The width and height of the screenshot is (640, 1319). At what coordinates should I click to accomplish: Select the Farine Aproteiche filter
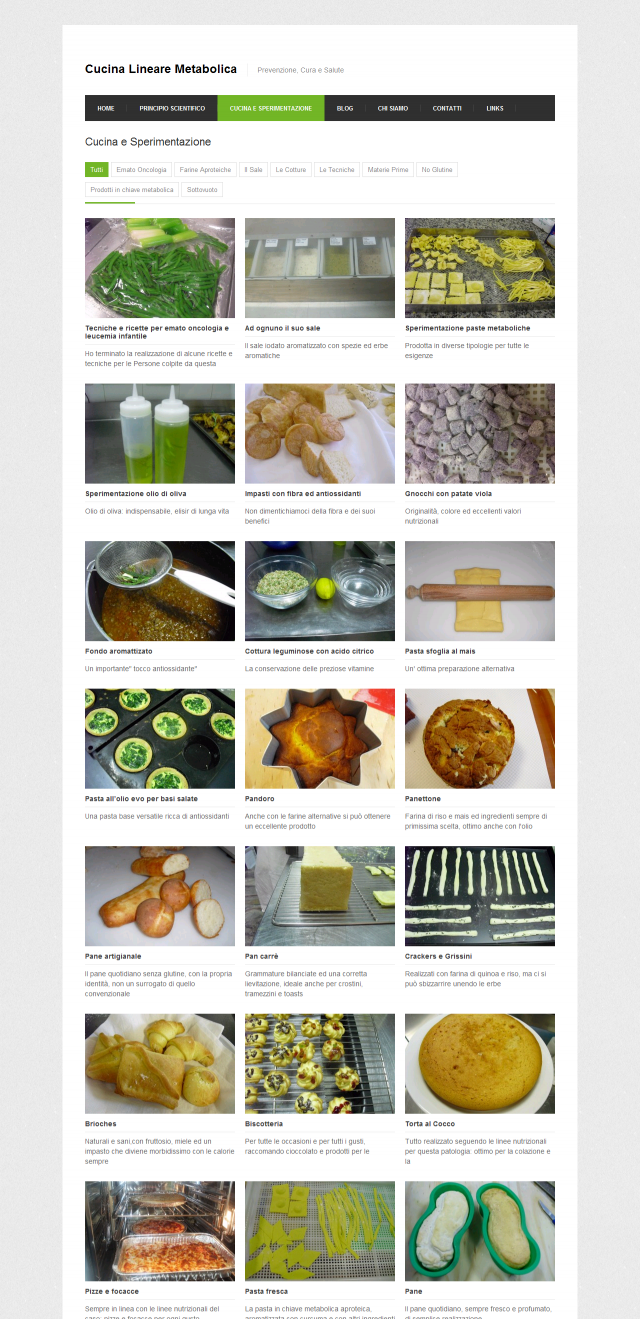[x=206, y=170]
